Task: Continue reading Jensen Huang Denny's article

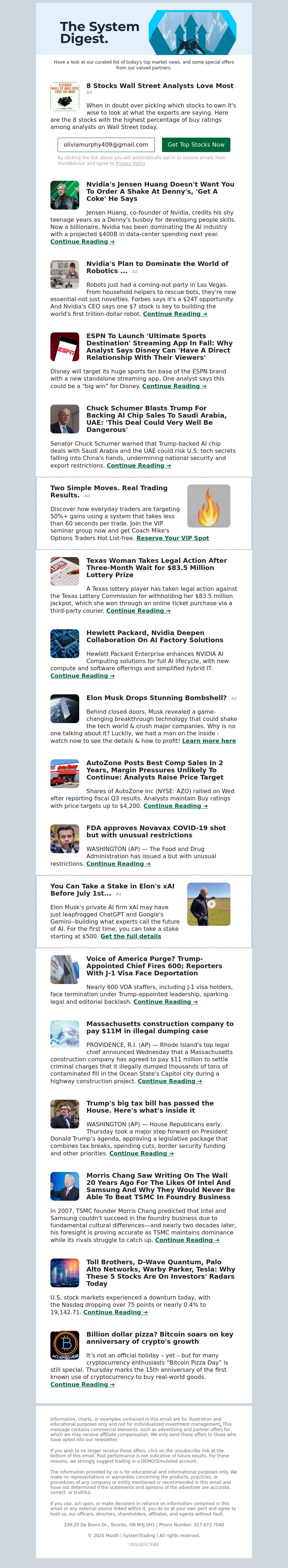Action: click(x=82, y=242)
